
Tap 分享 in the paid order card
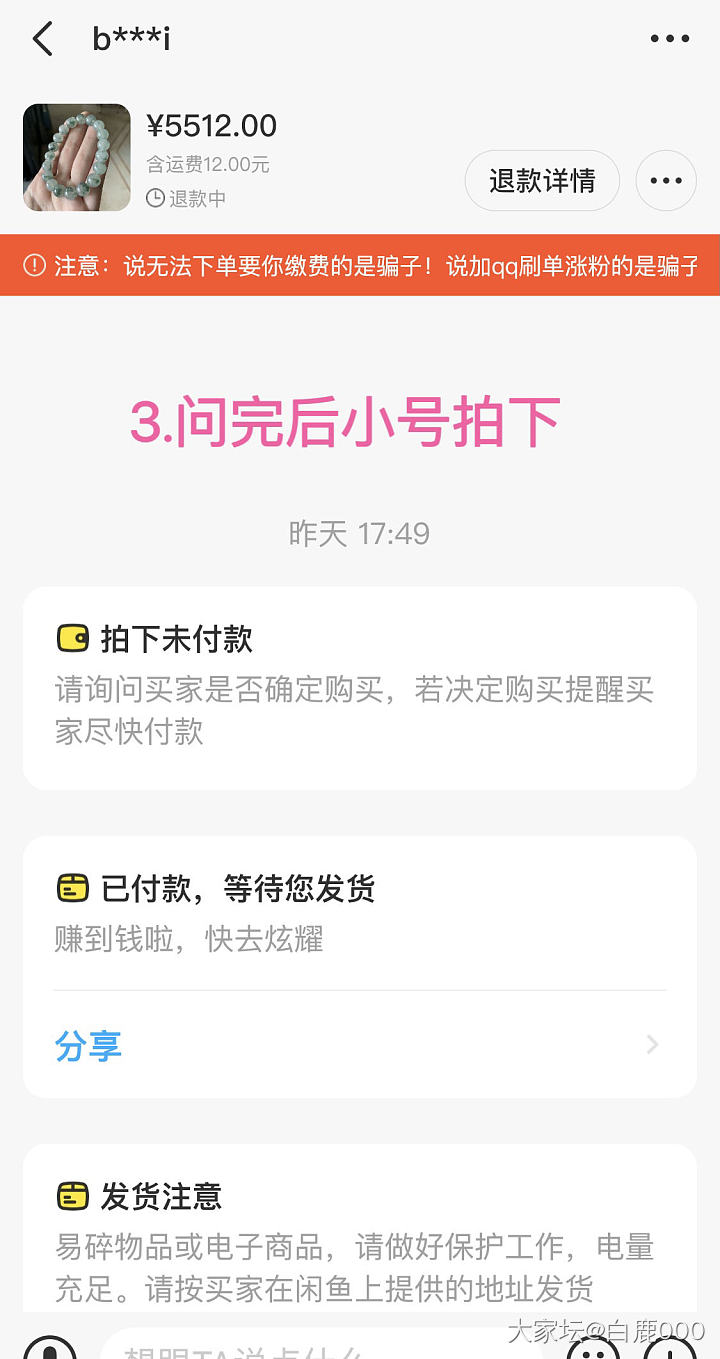click(88, 1045)
